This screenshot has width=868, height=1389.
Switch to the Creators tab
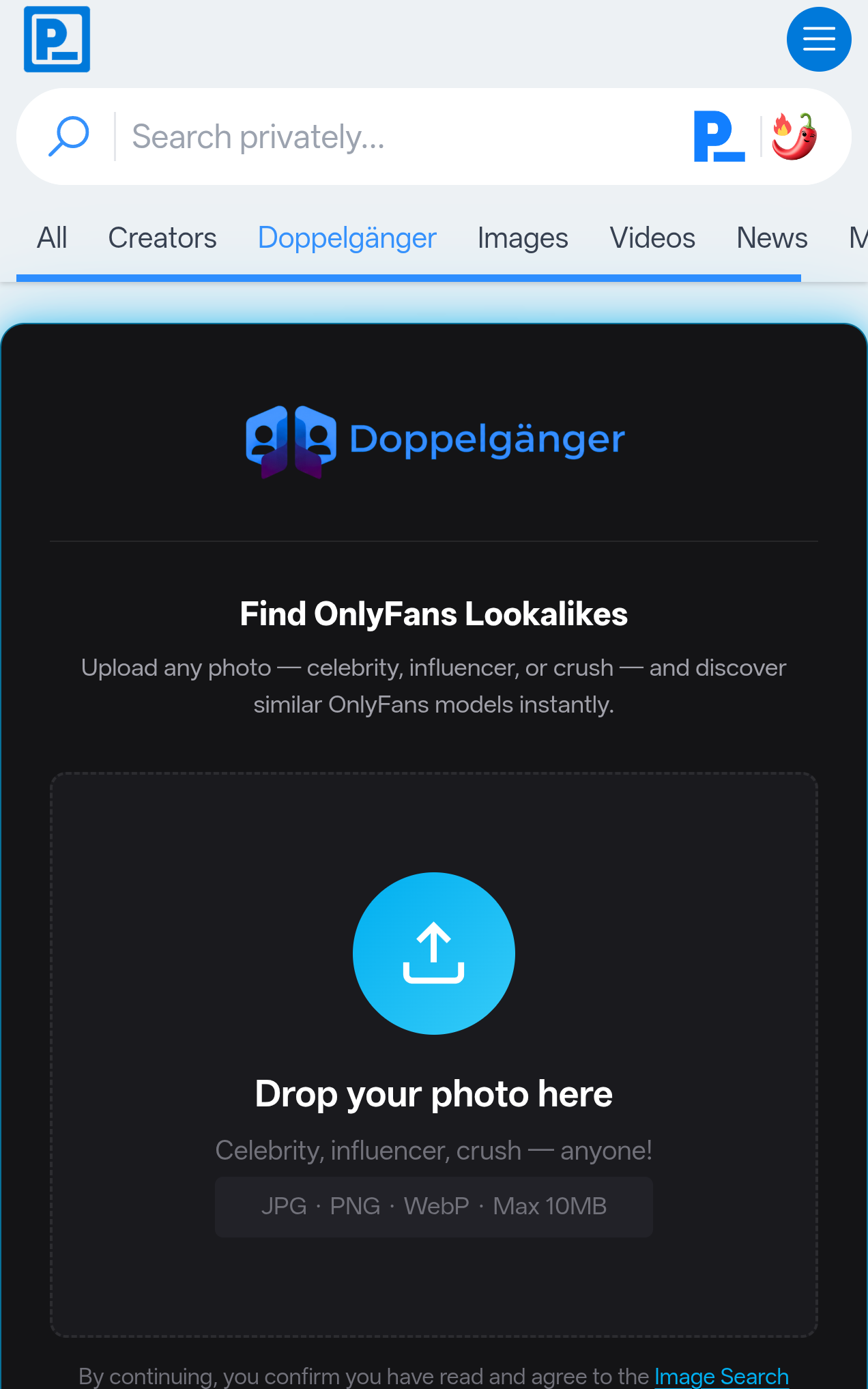click(x=162, y=238)
